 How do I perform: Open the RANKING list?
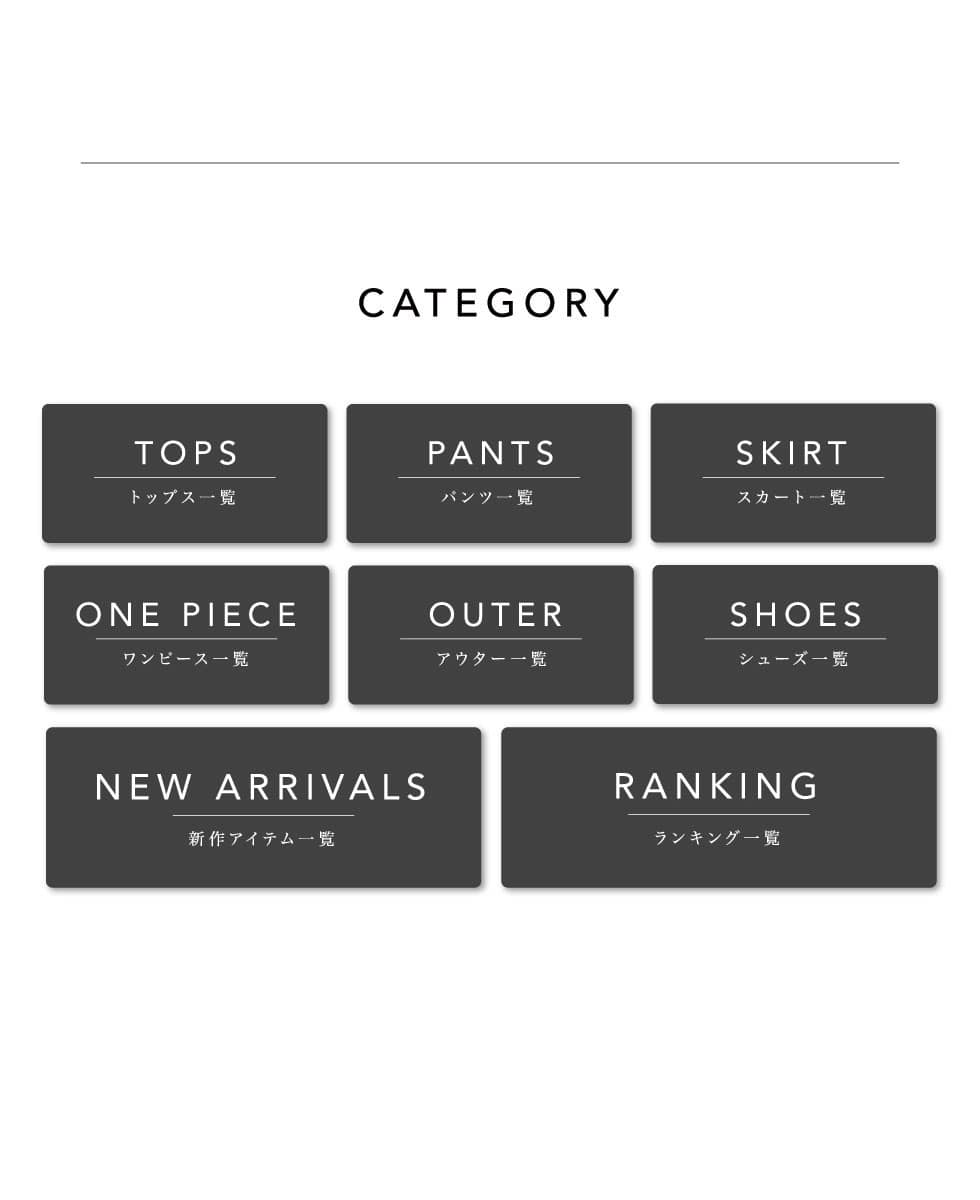pos(718,808)
